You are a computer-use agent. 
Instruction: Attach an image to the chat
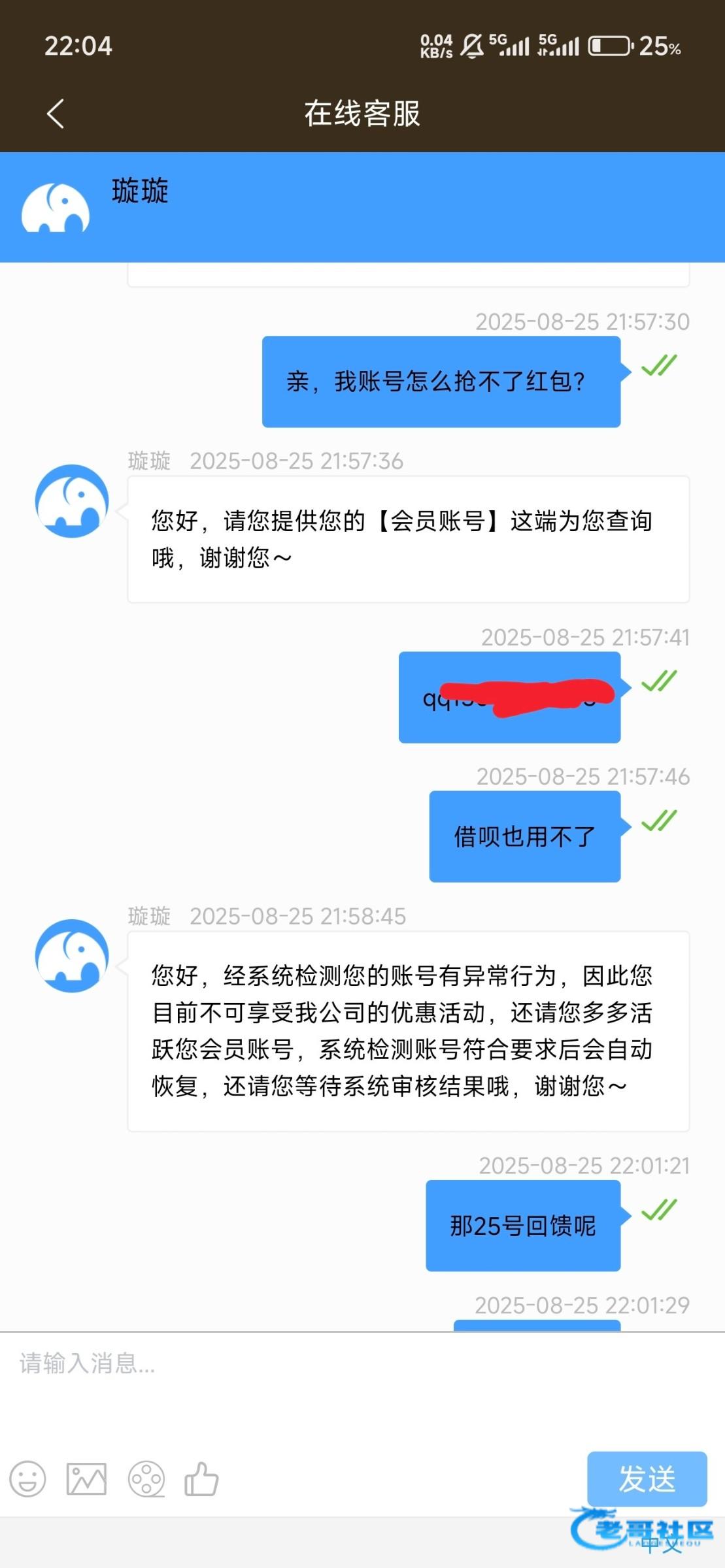[x=86, y=1479]
